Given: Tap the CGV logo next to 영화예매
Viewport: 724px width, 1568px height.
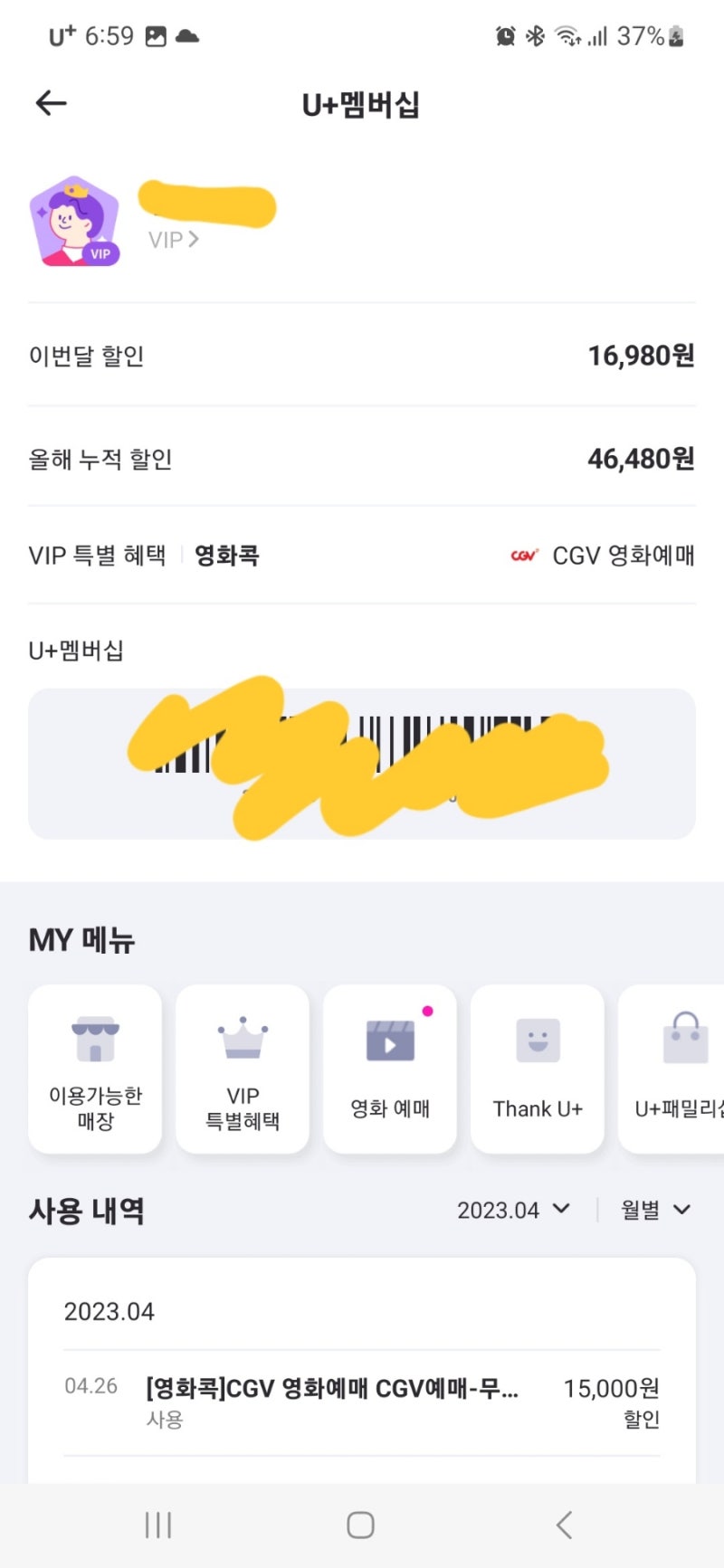Looking at the screenshot, I should [x=521, y=556].
